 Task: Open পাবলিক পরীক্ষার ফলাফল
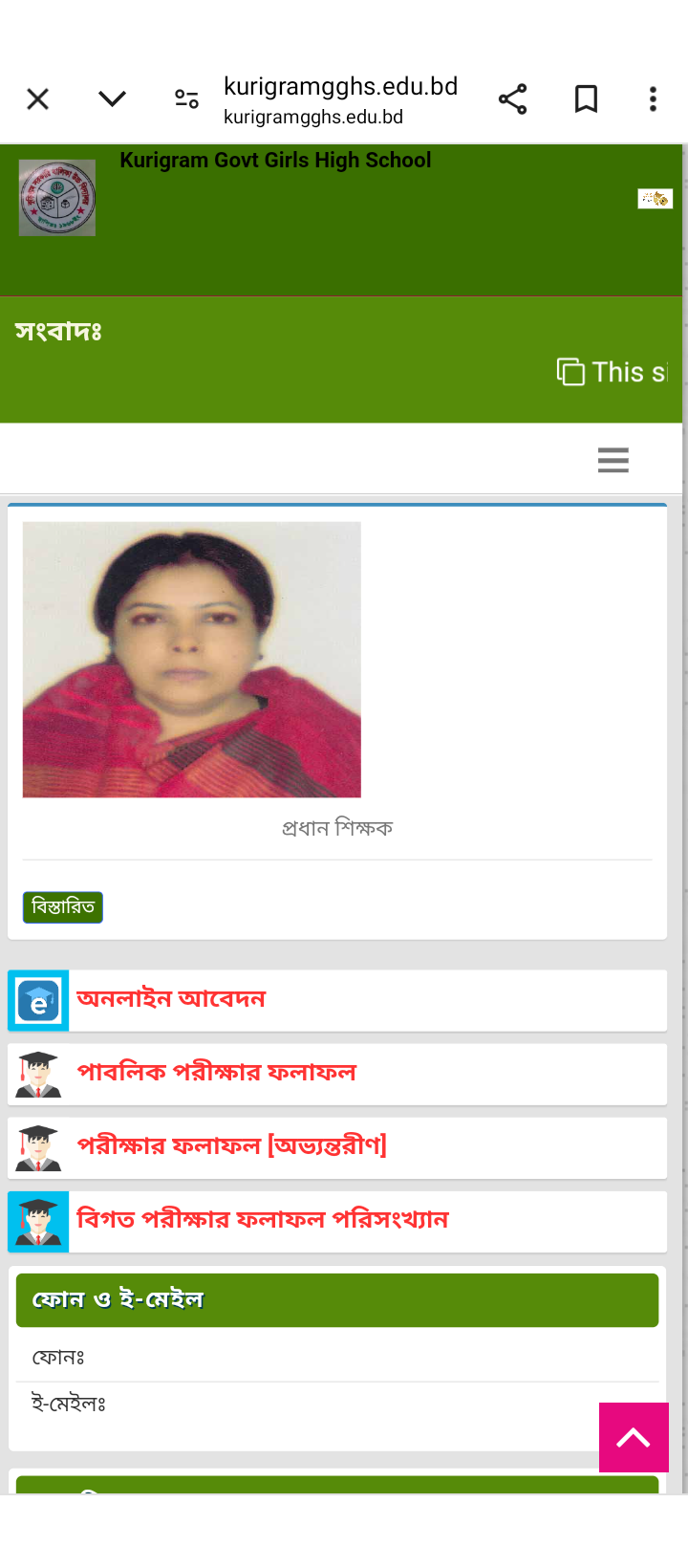[x=216, y=1073]
